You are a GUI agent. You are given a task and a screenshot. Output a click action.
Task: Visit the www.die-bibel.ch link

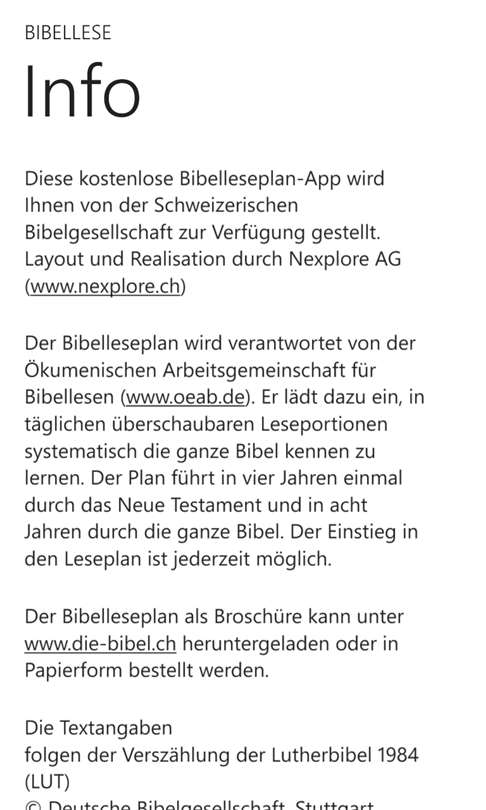[x=100, y=644]
